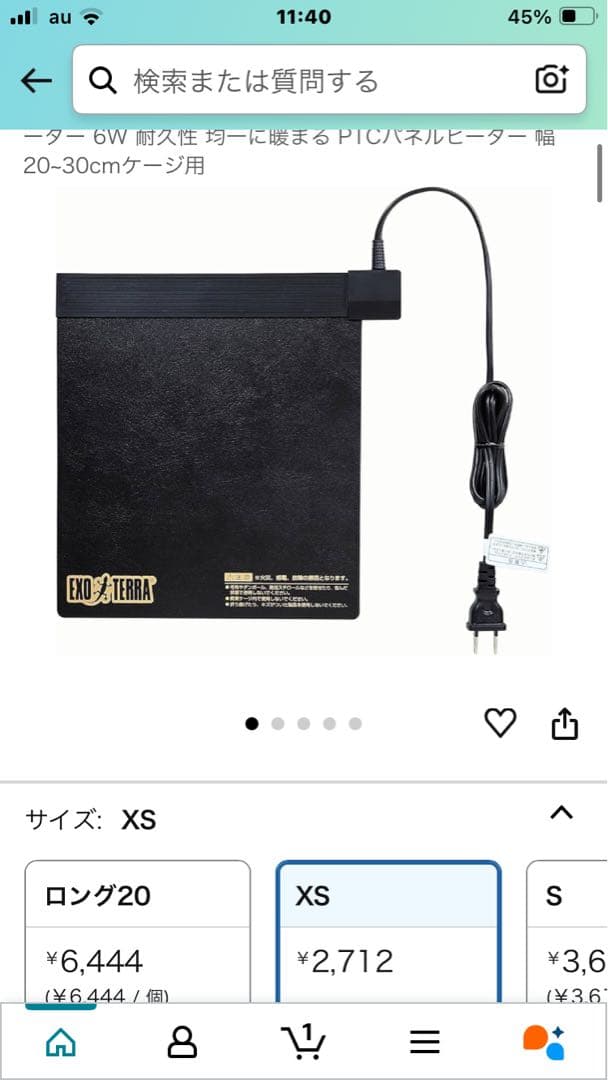Collapse the size selection section
Screen dimensions: 608x1080
(x=562, y=812)
